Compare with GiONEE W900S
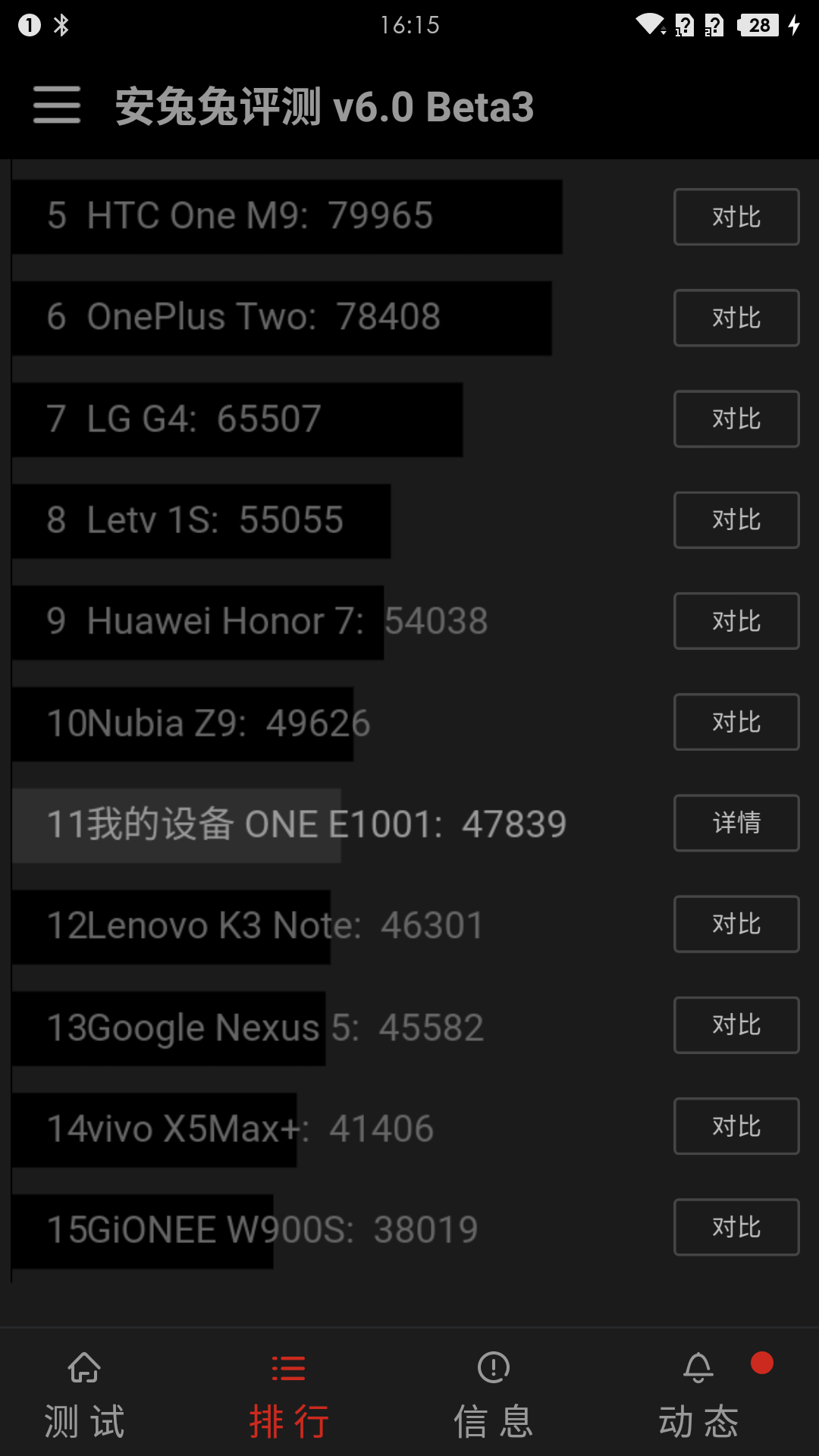 click(x=736, y=1227)
